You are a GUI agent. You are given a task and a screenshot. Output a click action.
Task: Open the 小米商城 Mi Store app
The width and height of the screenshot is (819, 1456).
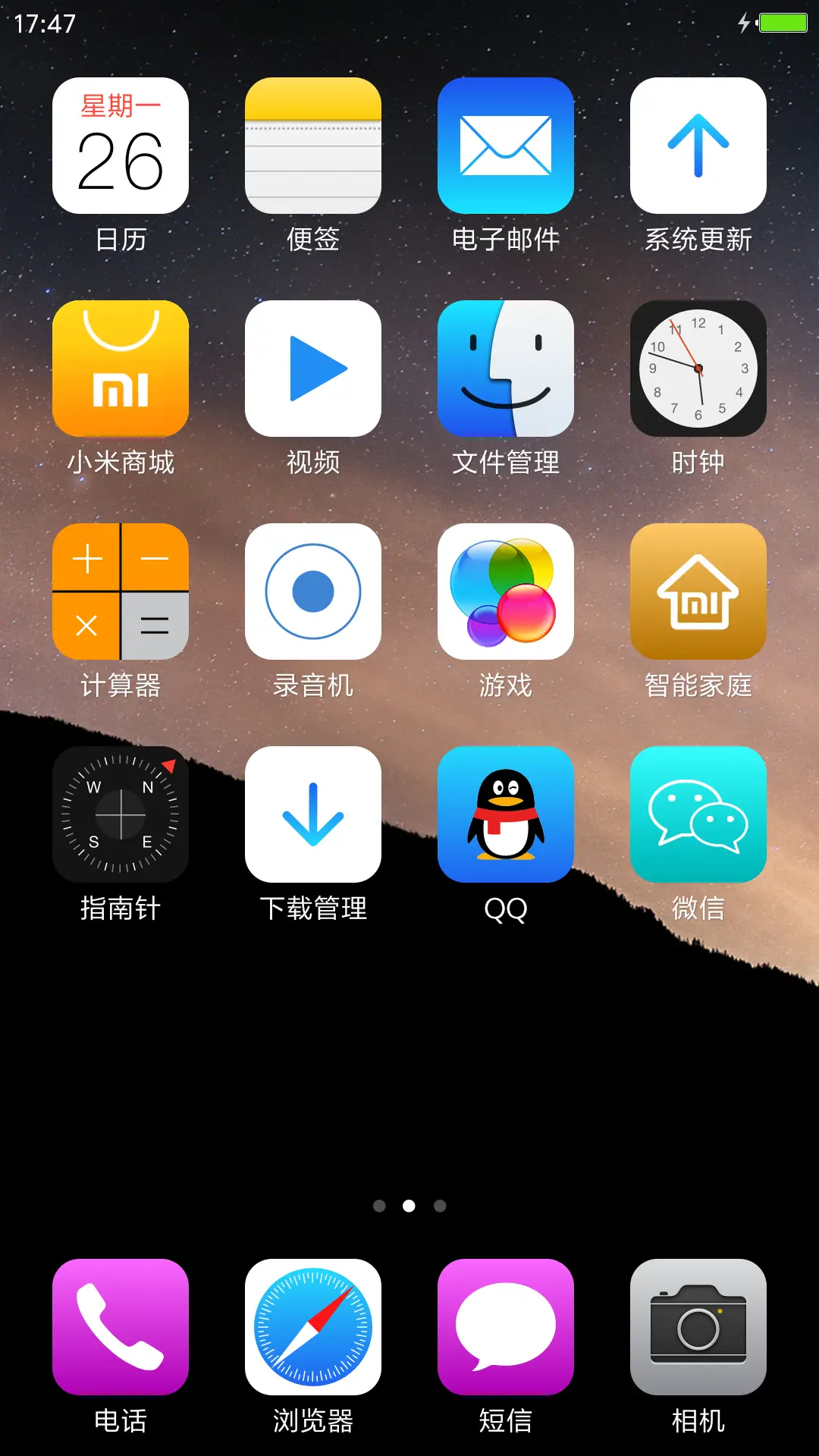tap(120, 369)
